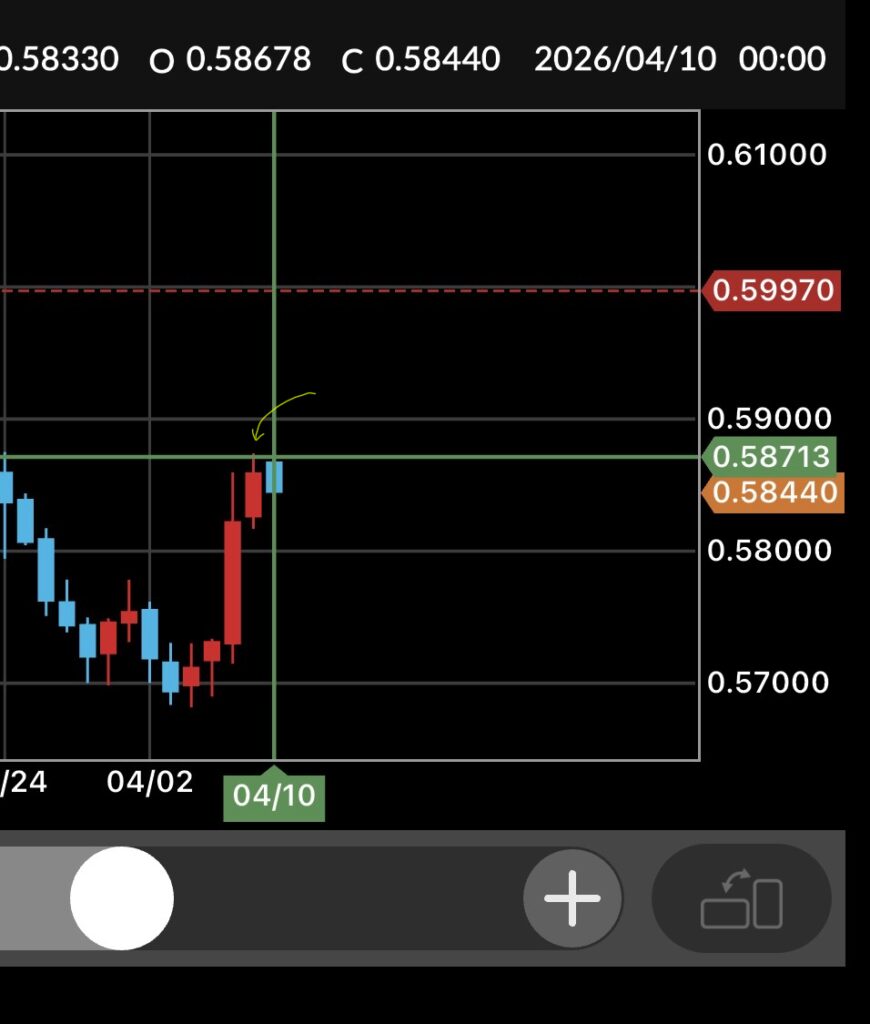870x1024 pixels.
Task: Tap the rotate screen orientation button
Action: click(x=741, y=898)
